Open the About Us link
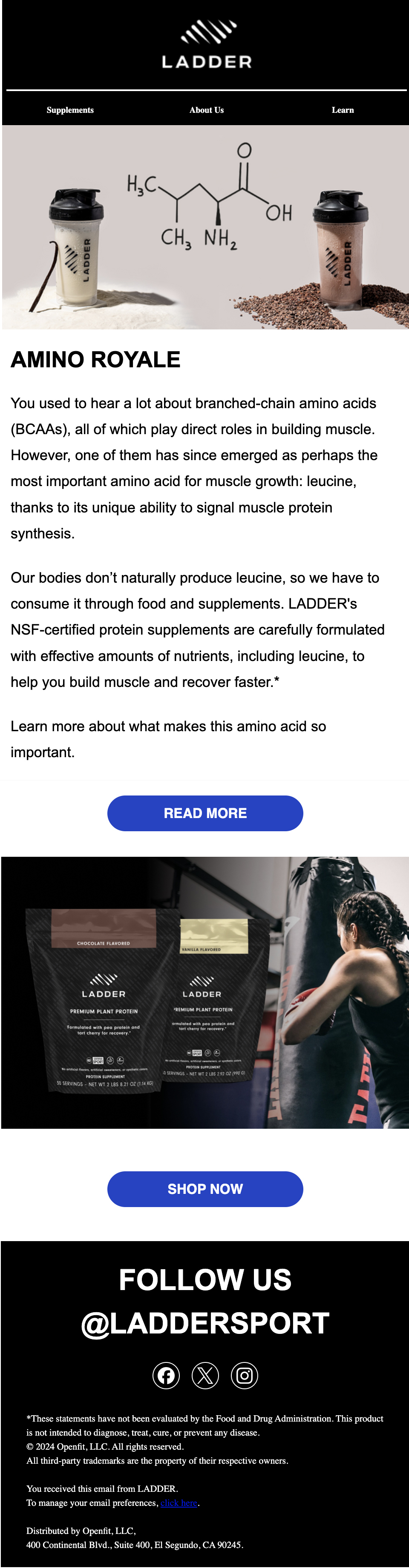Screen dimensions: 409x1568 [206, 110]
